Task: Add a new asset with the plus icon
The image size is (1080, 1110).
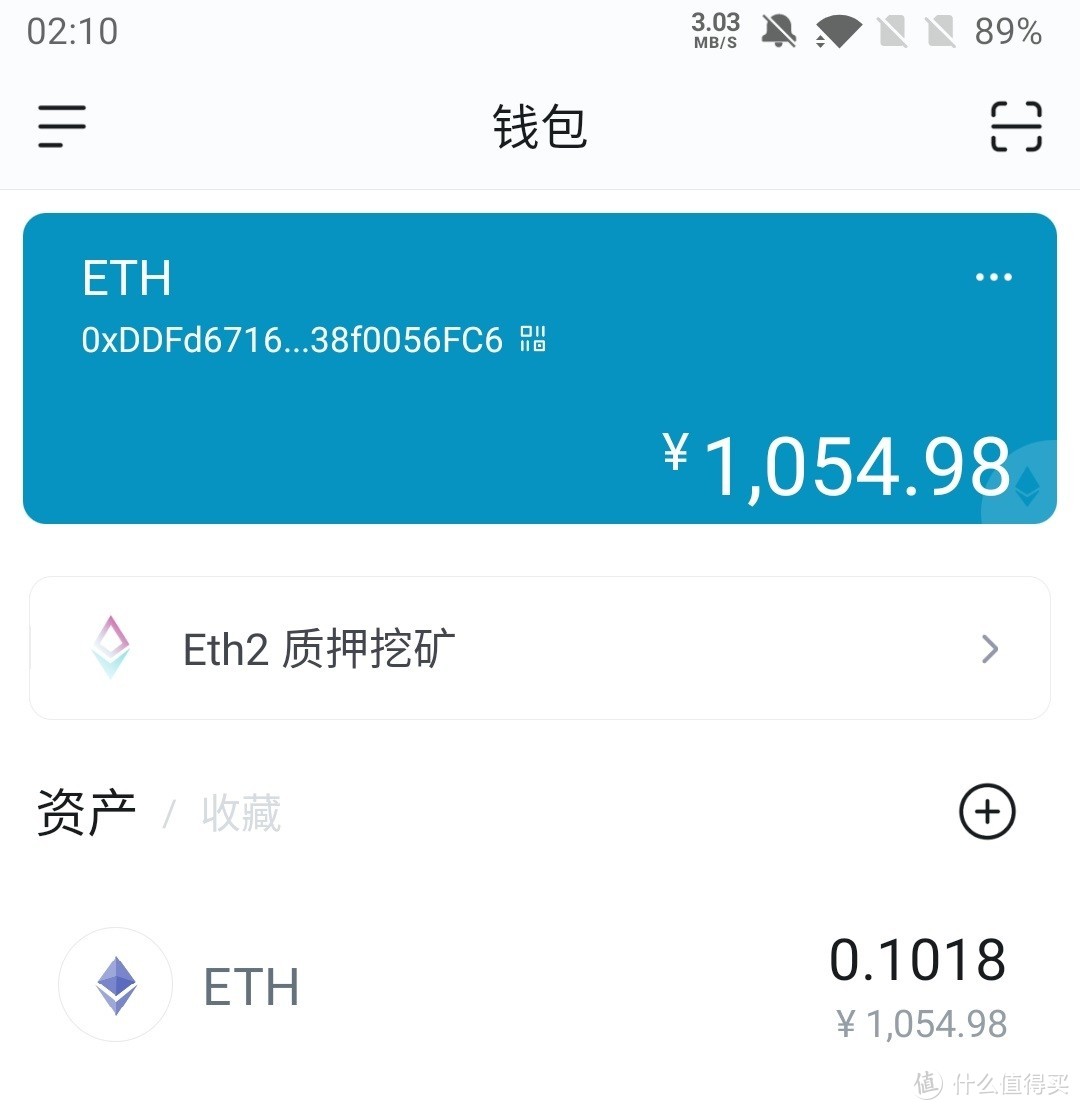Action: point(986,813)
